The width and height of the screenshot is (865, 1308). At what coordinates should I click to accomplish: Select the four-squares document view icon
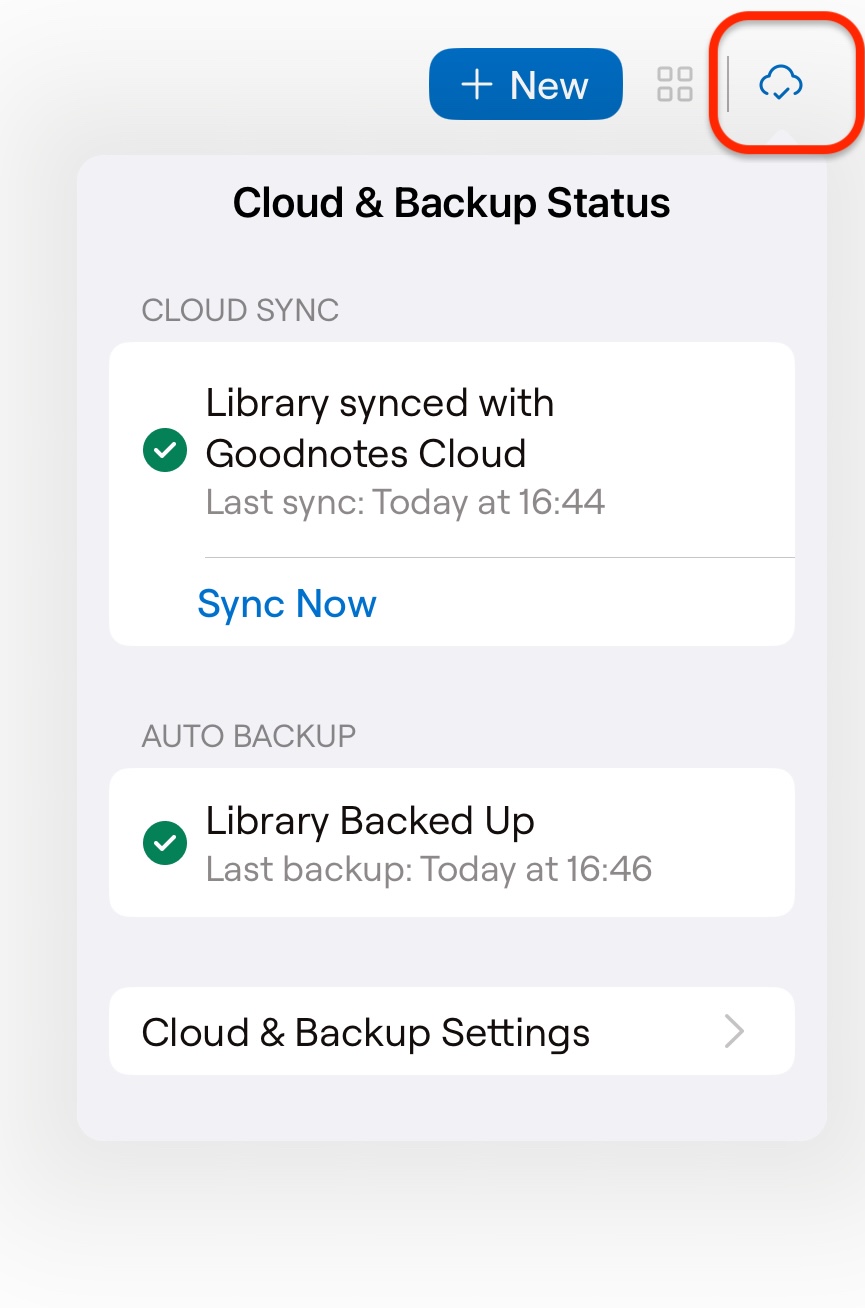click(x=675, y=84)
